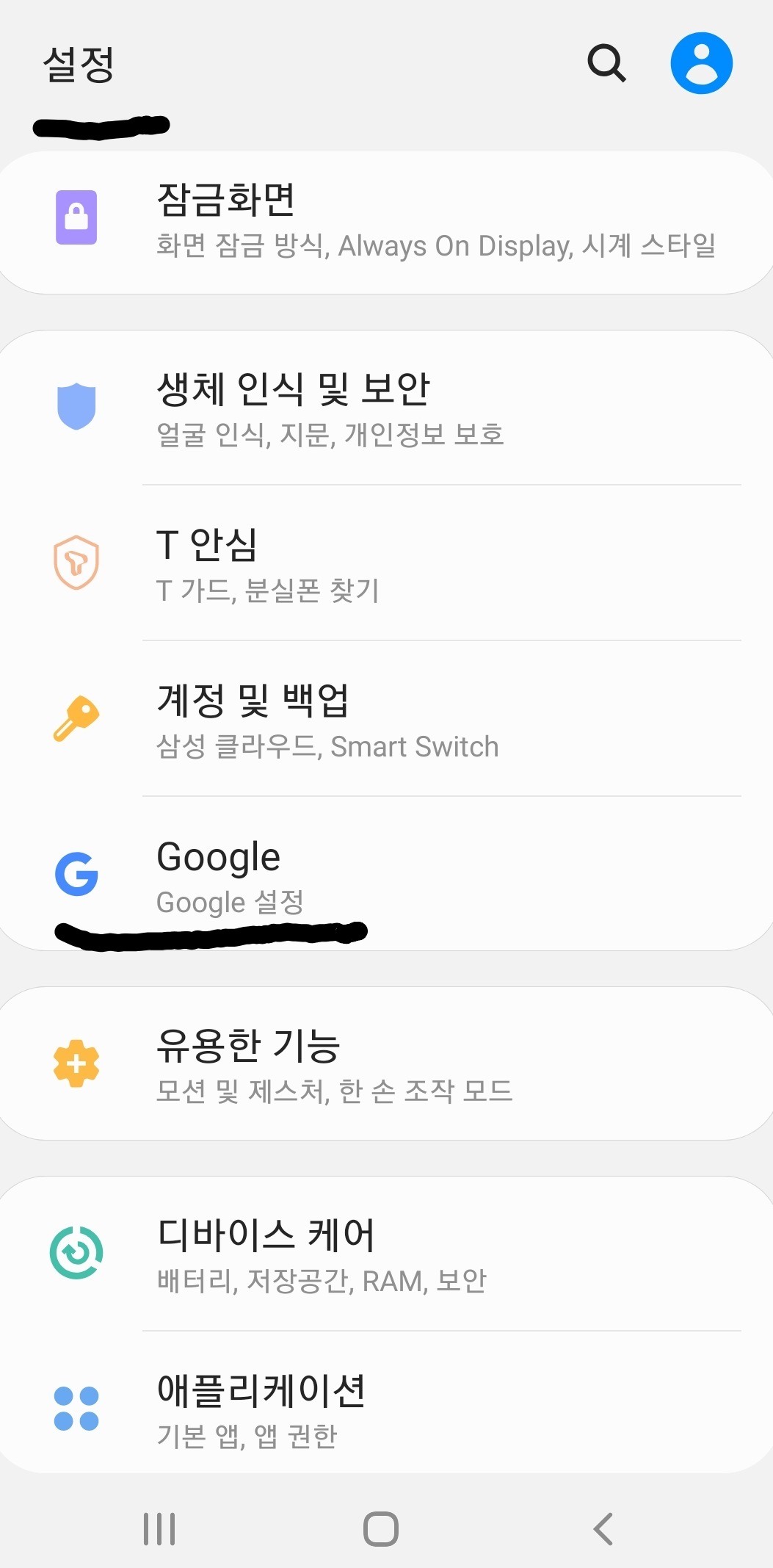Viewport: 773px width, 1568px height.
Task: Tap the system back button
Action: click(603, 1529)
